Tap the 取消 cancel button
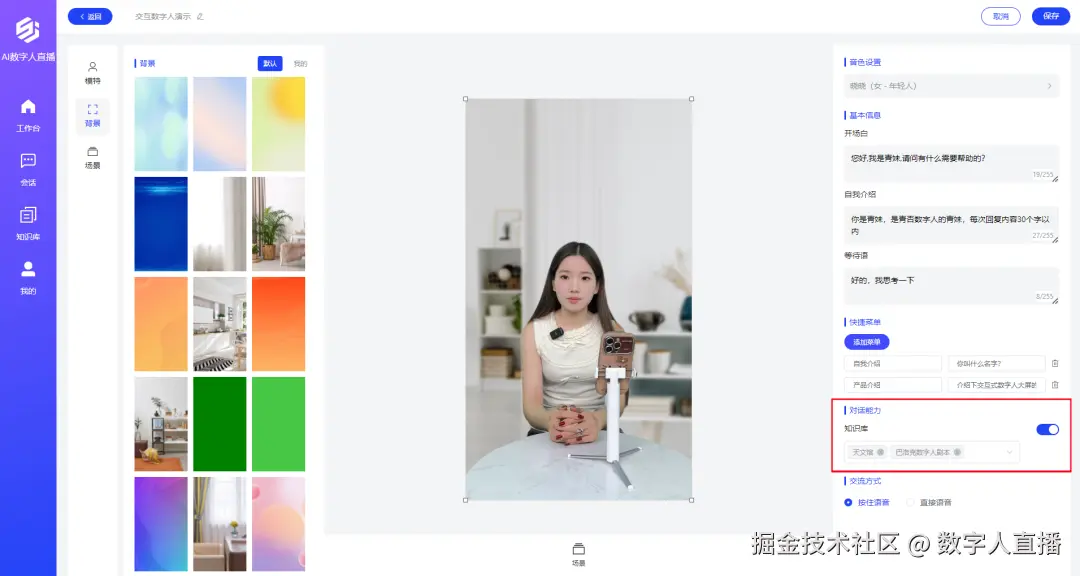The width and height of the screenshot is (1080, 576). point(1000,16)
